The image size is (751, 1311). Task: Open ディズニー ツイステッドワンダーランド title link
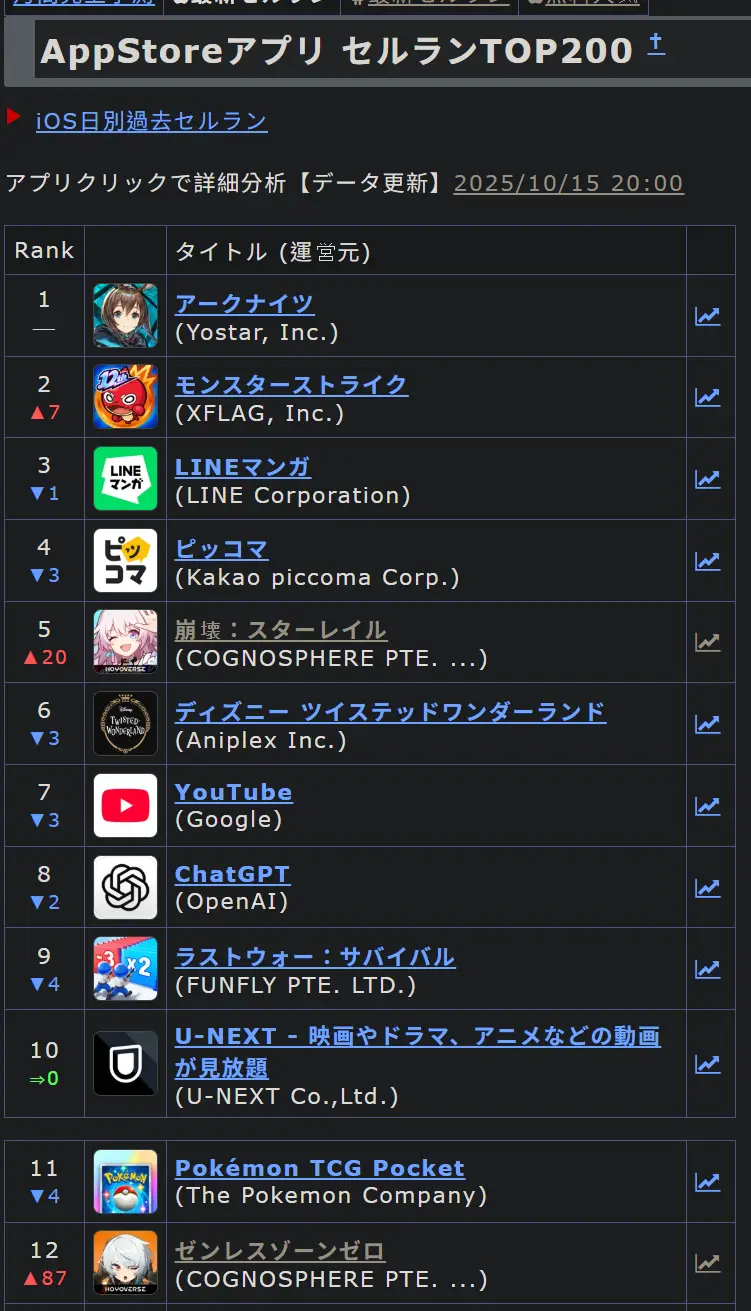(x=390, y=712)
